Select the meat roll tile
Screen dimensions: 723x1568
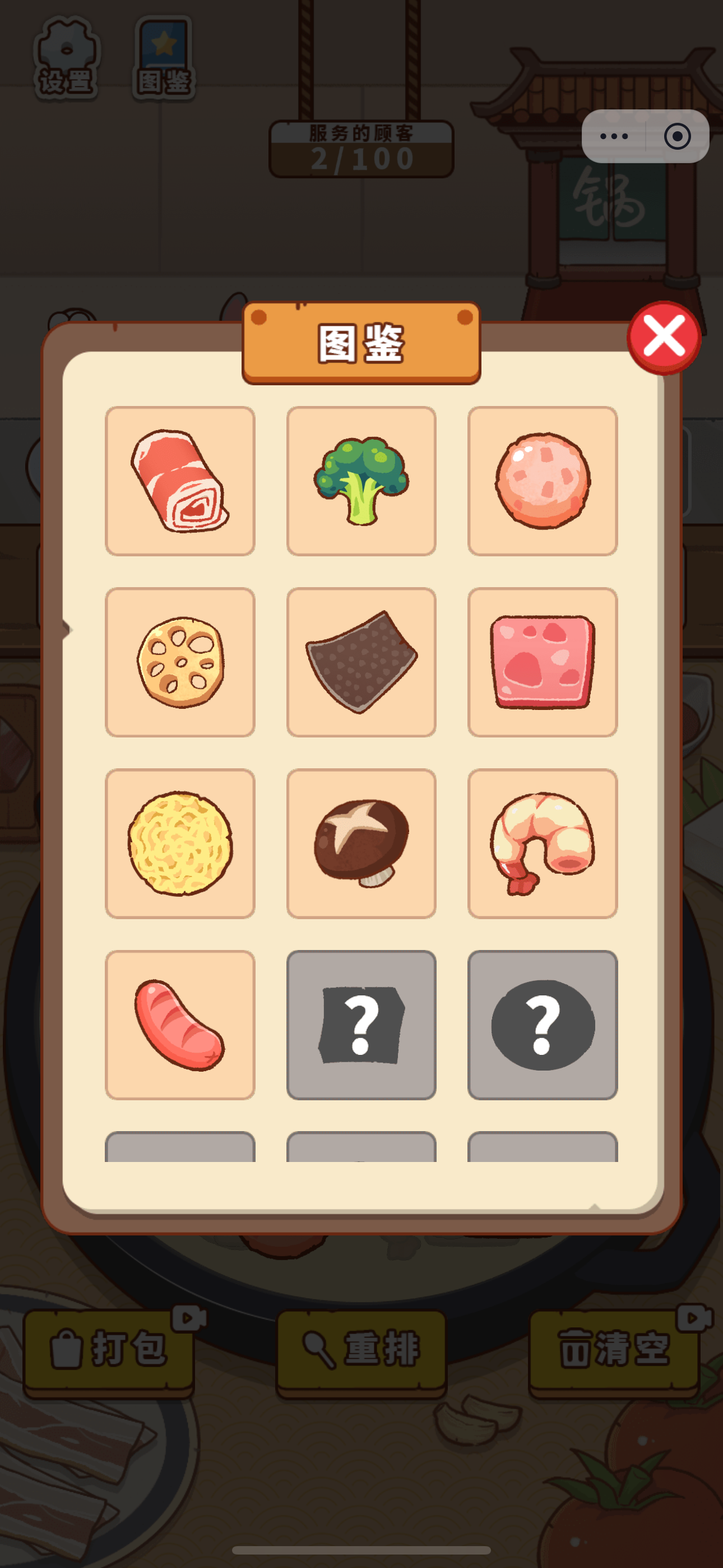pos(180,481)
